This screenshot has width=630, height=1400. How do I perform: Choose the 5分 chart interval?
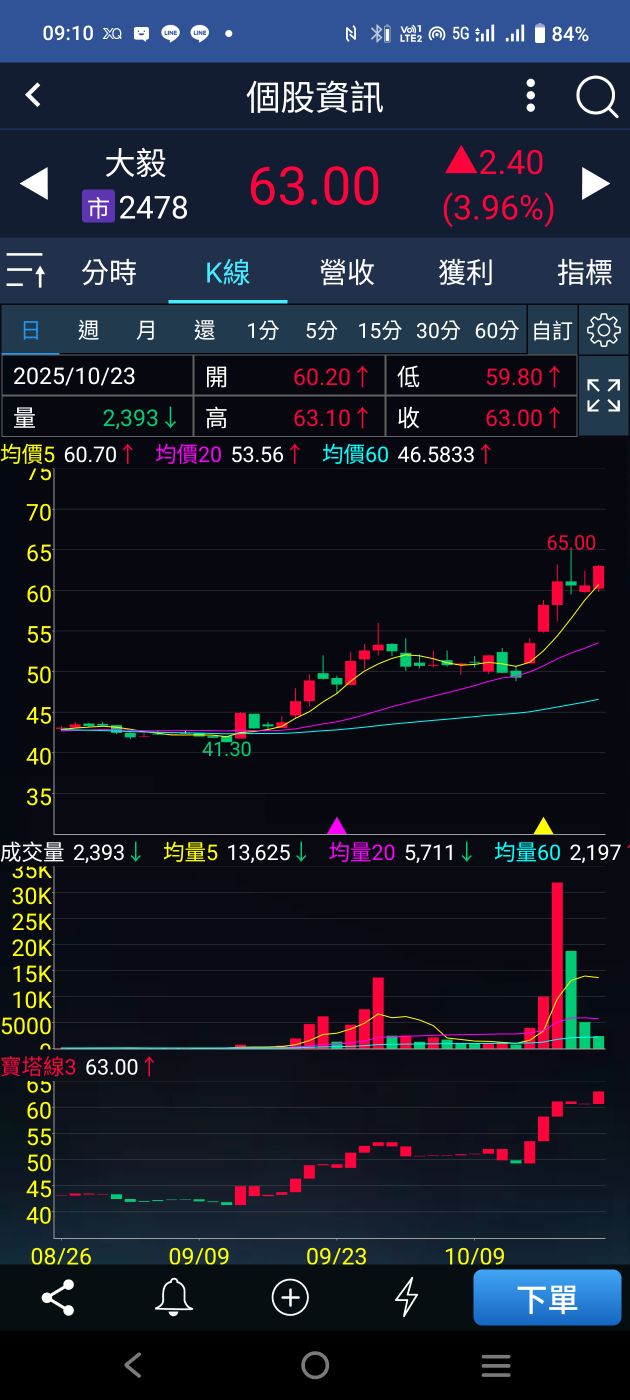coord(321,330)
